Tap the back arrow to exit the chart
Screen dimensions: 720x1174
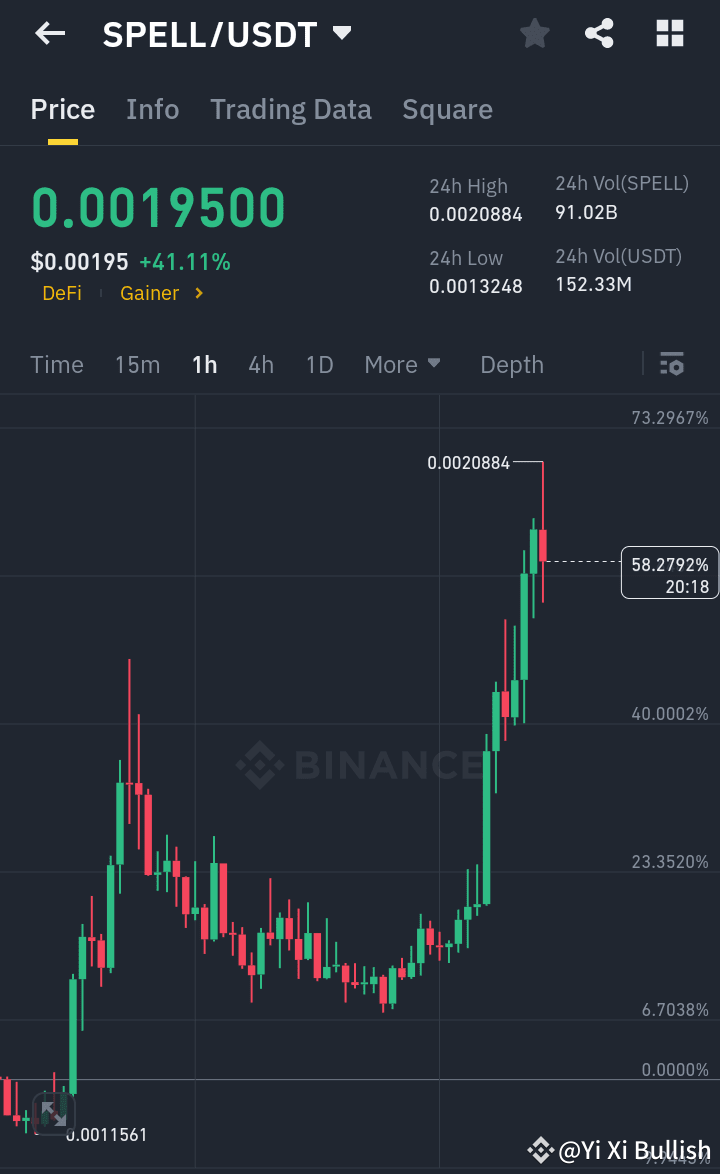(49, 33)
